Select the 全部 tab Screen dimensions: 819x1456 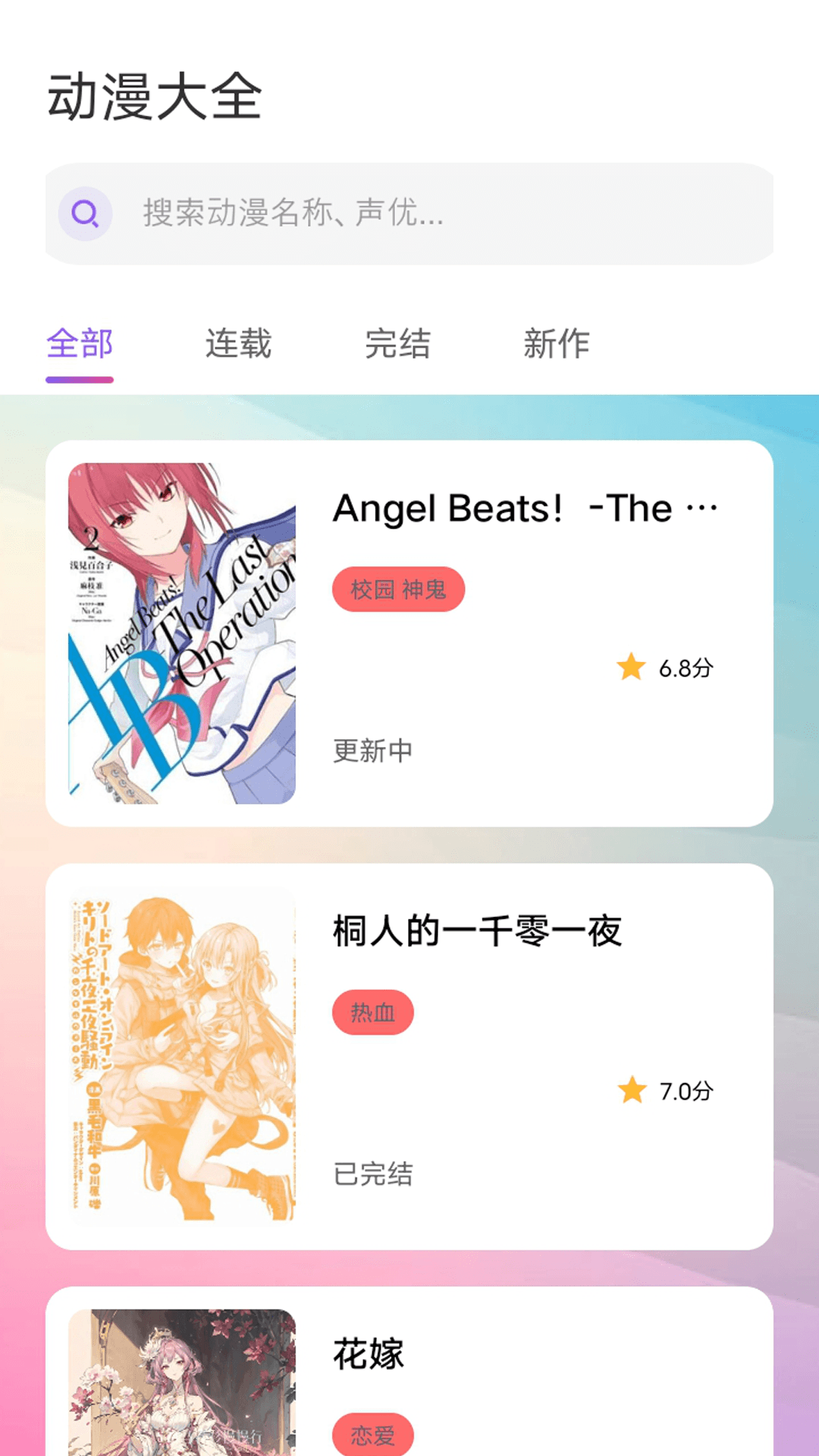[80, 344]
